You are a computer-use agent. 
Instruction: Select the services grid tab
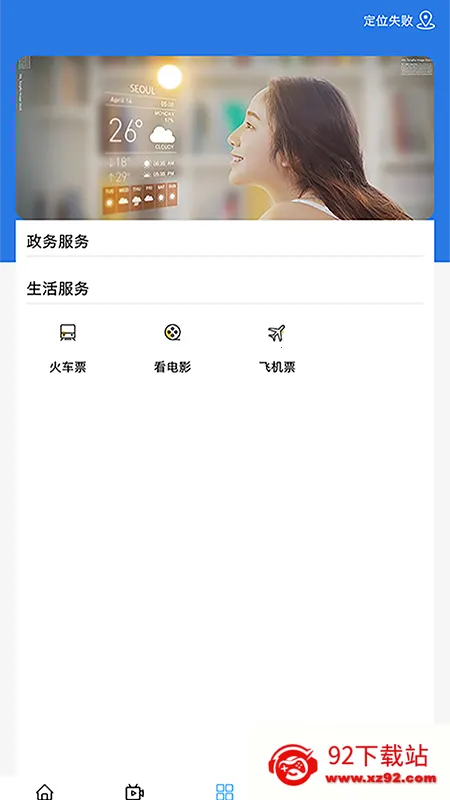pos(224,792)
